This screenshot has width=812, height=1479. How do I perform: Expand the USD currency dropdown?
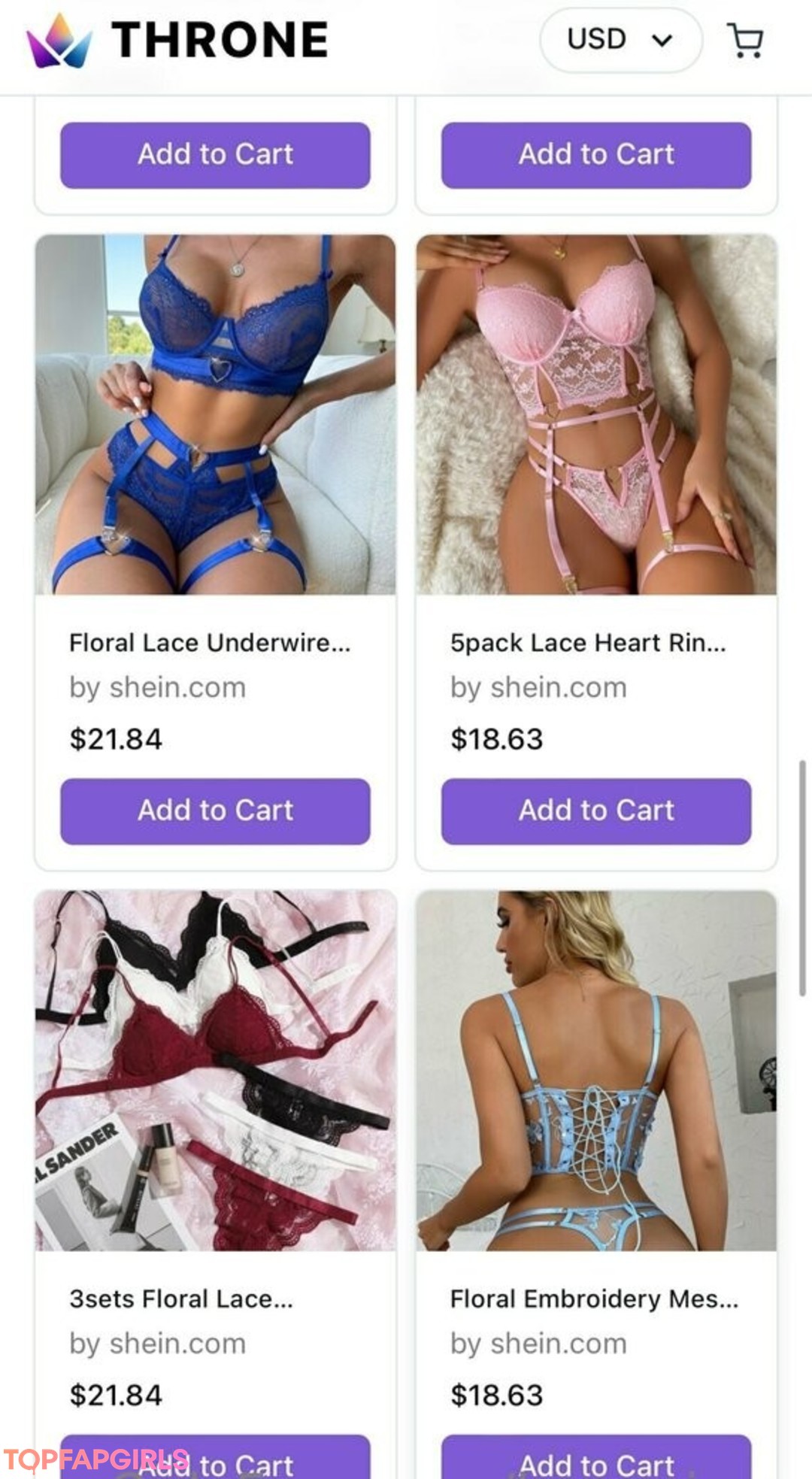tap(620, 40)
